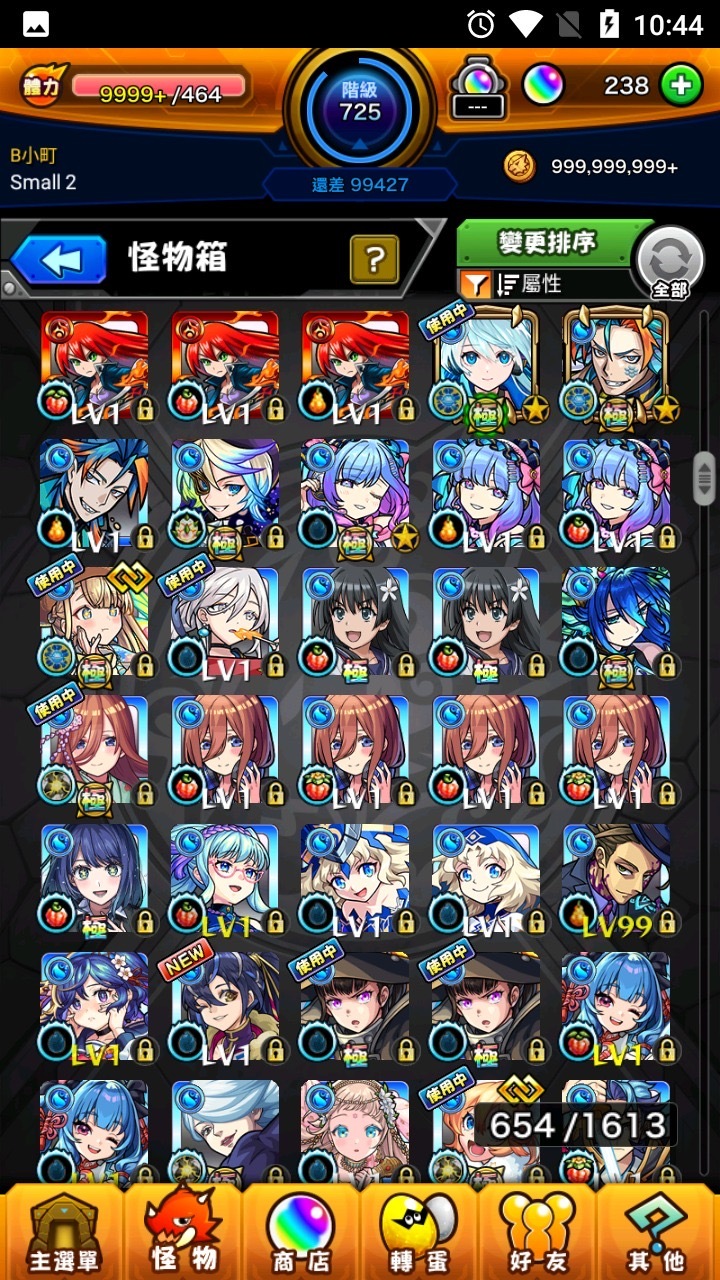Switch to the 怪物 tab
The height and width of the screenshot is (1280, 720).
pyautogui.click(x=184, y=1232)
